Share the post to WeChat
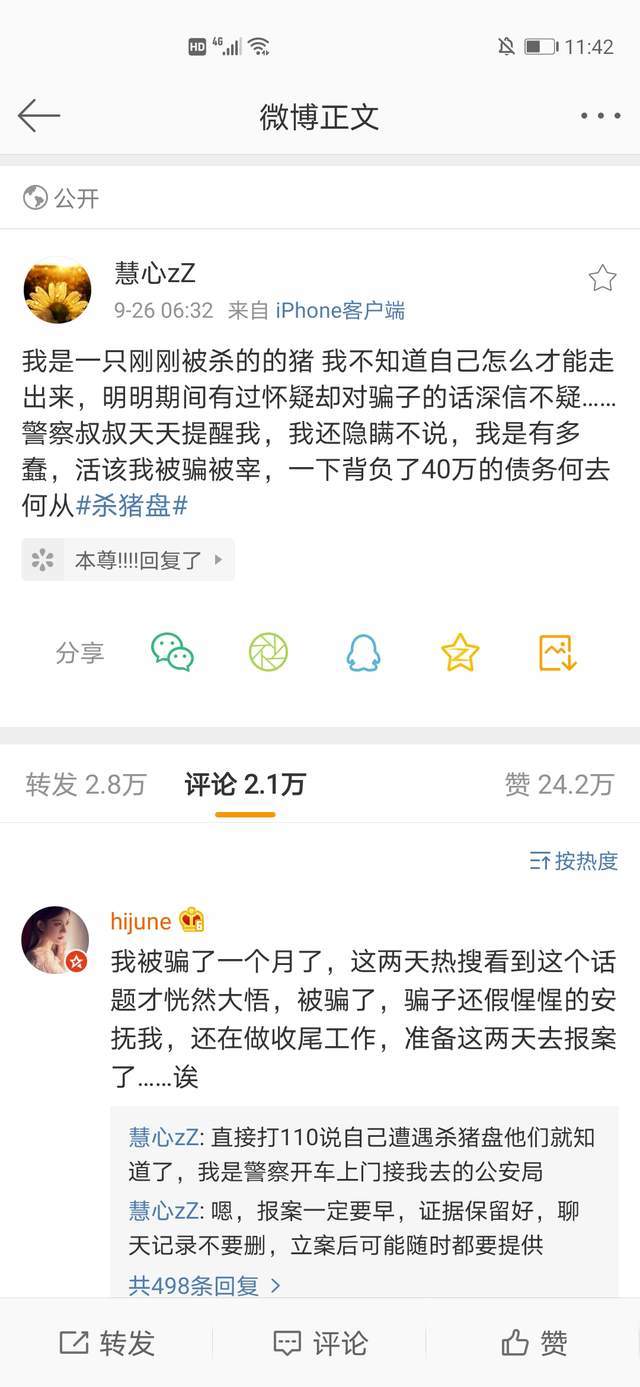The image size is (640, 1387). 172,653
